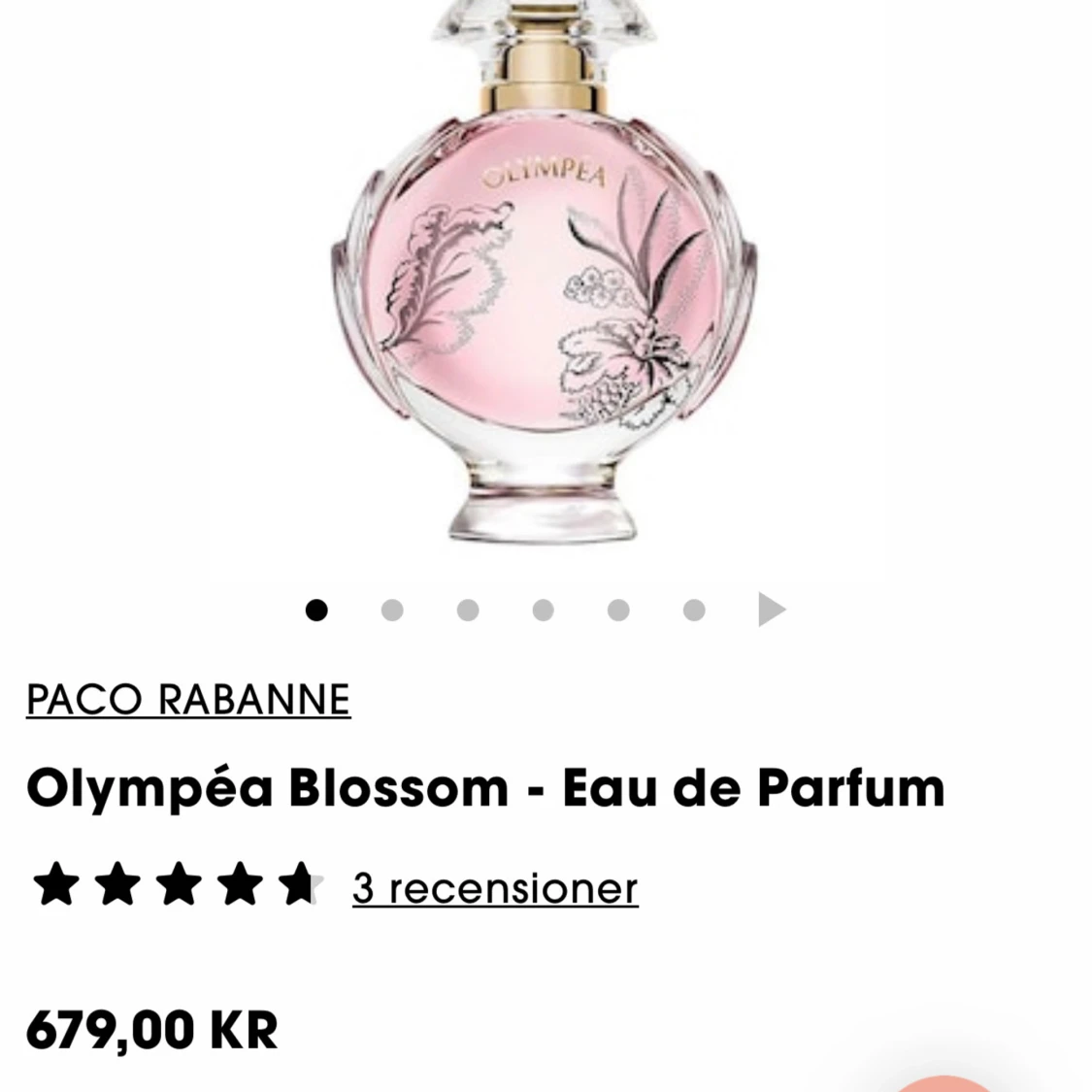1092x1092 pixels.
Task: Select the third image indicator dot
Action: tap(468, 610)
